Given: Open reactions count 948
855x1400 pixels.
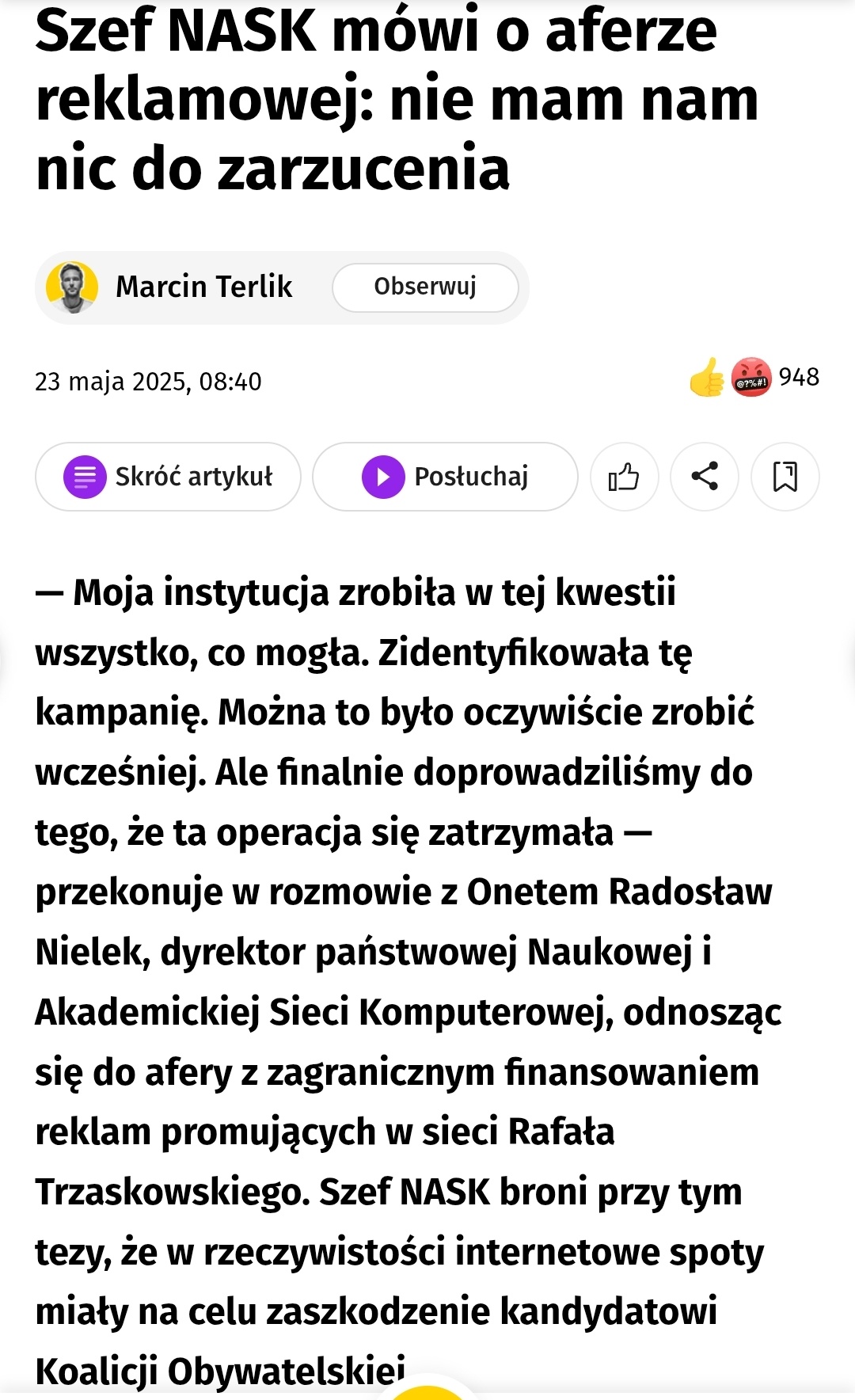Looking at the screenshot, I should coord(797,378).
